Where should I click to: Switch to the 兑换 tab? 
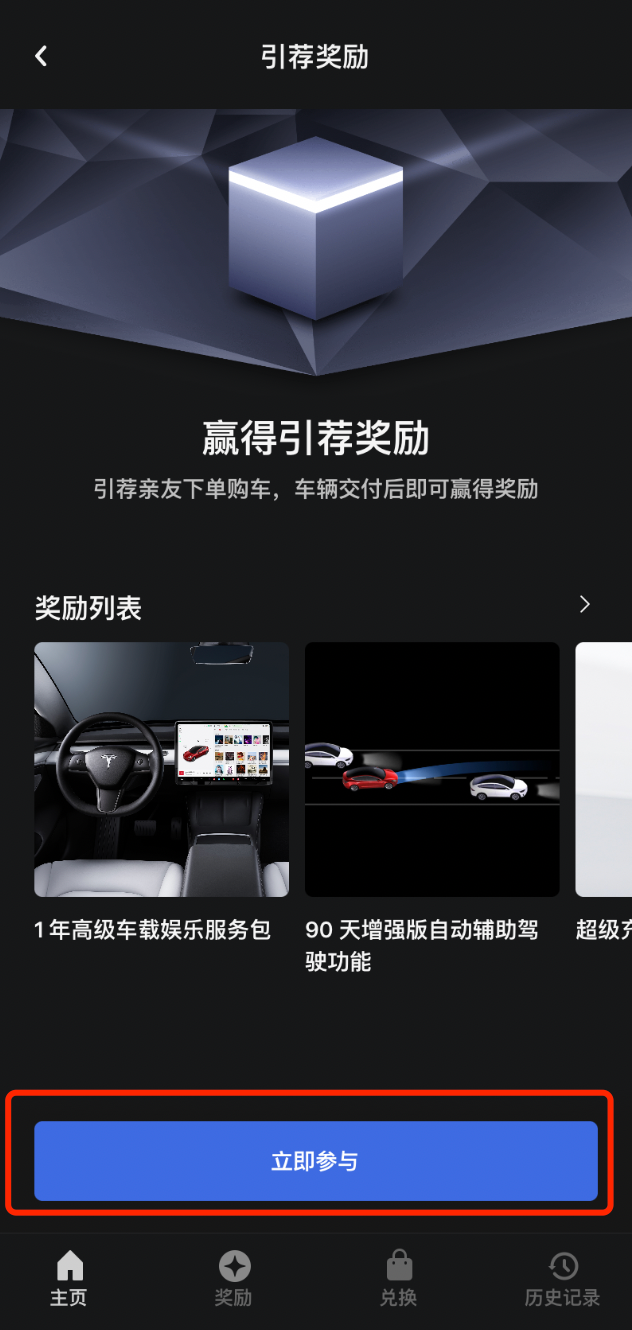pyautogui.click(x=398, y=1279)
